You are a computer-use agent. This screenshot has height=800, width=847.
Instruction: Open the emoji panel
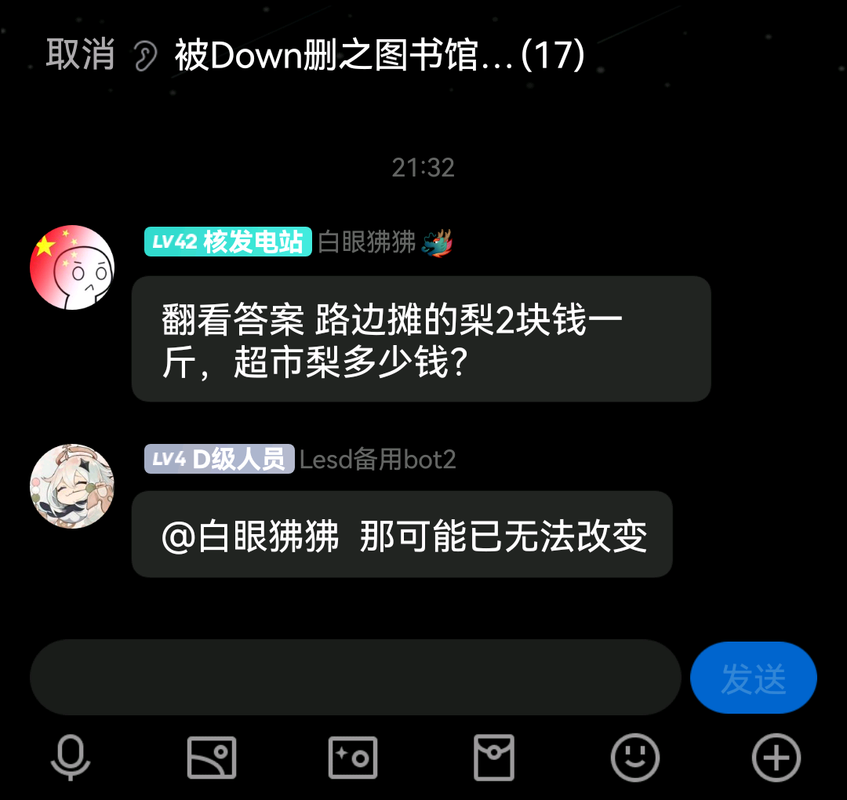click(635, 758)
